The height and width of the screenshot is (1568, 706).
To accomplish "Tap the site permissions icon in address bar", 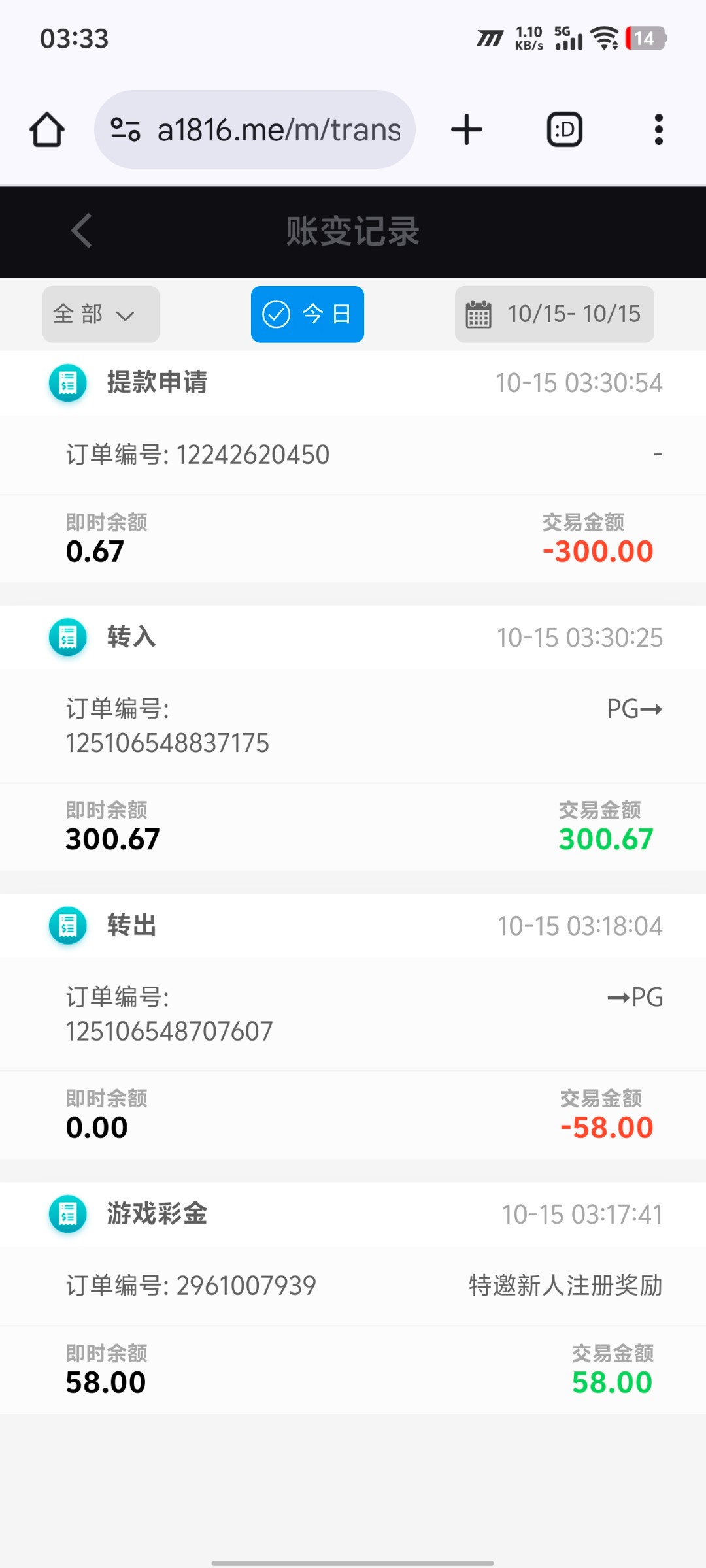I will tap(126, 129).
